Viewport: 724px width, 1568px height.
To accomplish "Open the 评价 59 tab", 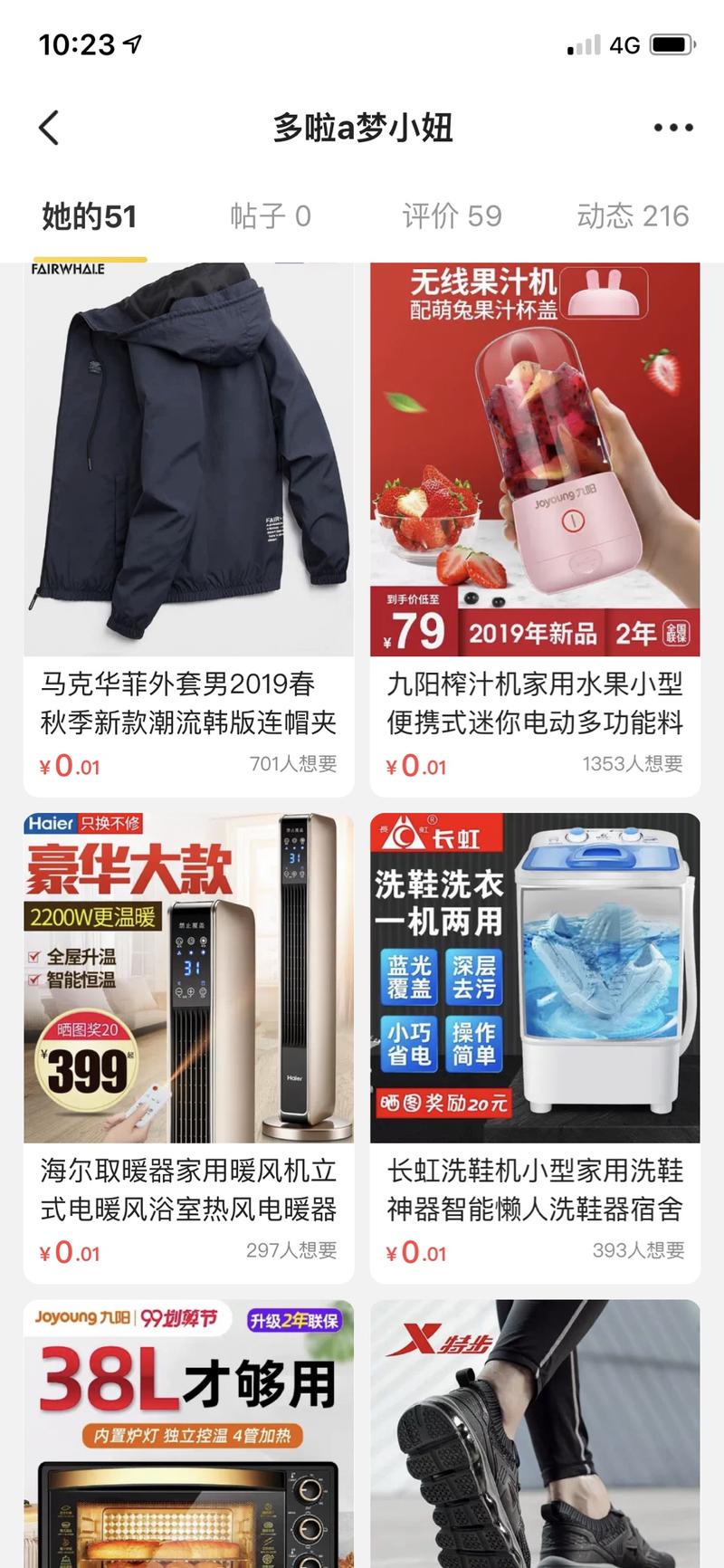I will [x=451, y=215].
